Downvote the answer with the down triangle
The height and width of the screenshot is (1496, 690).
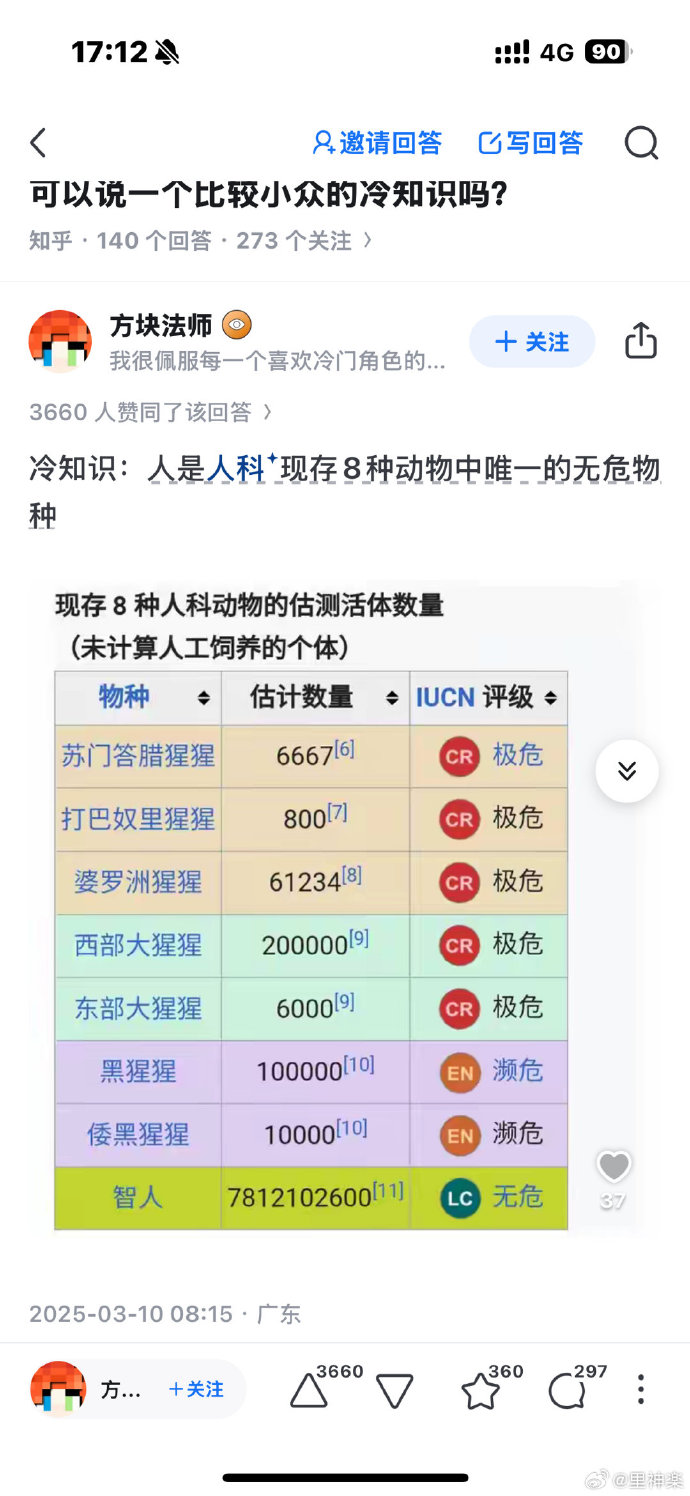click(x=395, y=1391)
